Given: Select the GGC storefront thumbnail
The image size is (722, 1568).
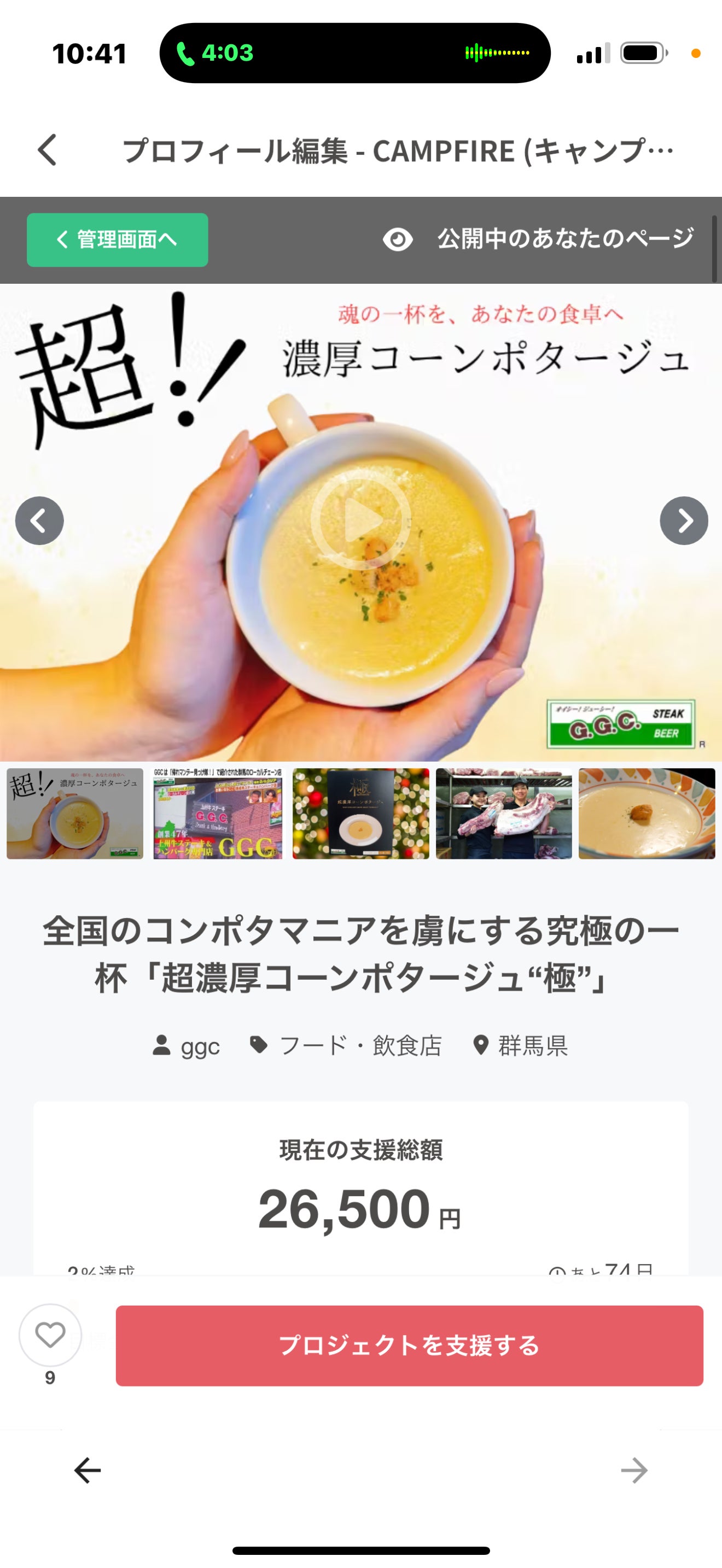Looking at the screenshot, I should 218,814.
